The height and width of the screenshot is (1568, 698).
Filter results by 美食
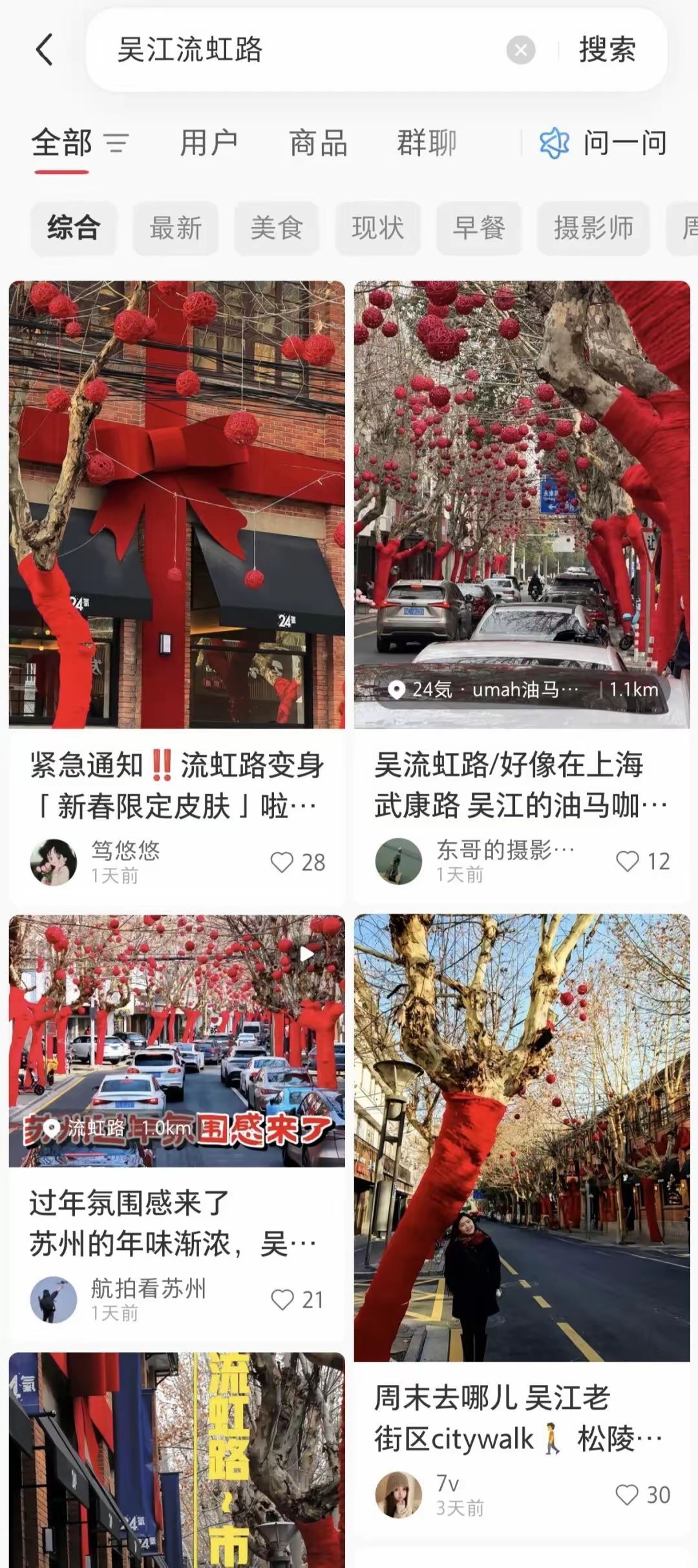pyautogui.click(x=276, y=228)
